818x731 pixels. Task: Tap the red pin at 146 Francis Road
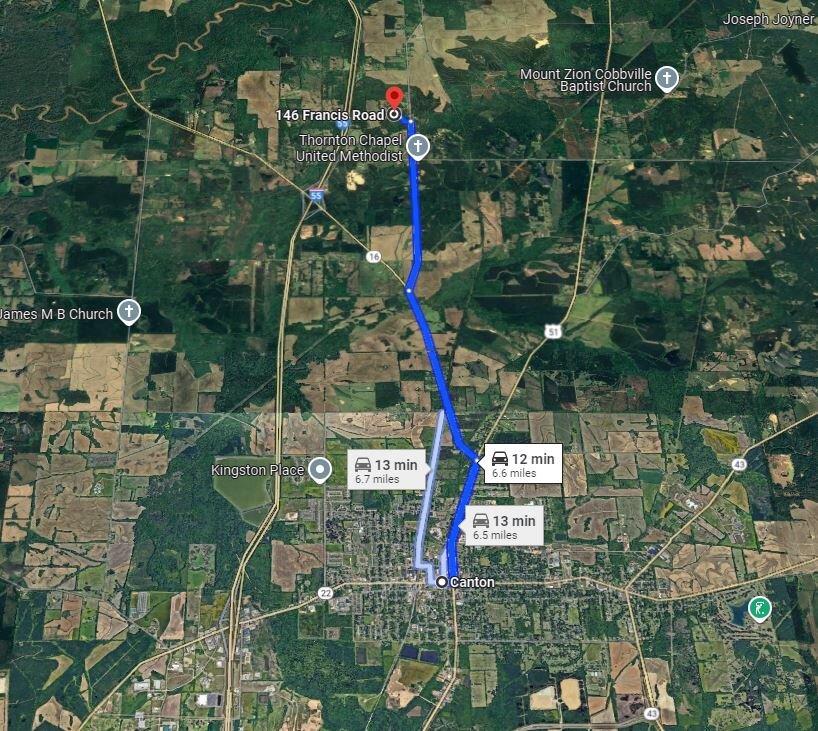click(394, 98)
